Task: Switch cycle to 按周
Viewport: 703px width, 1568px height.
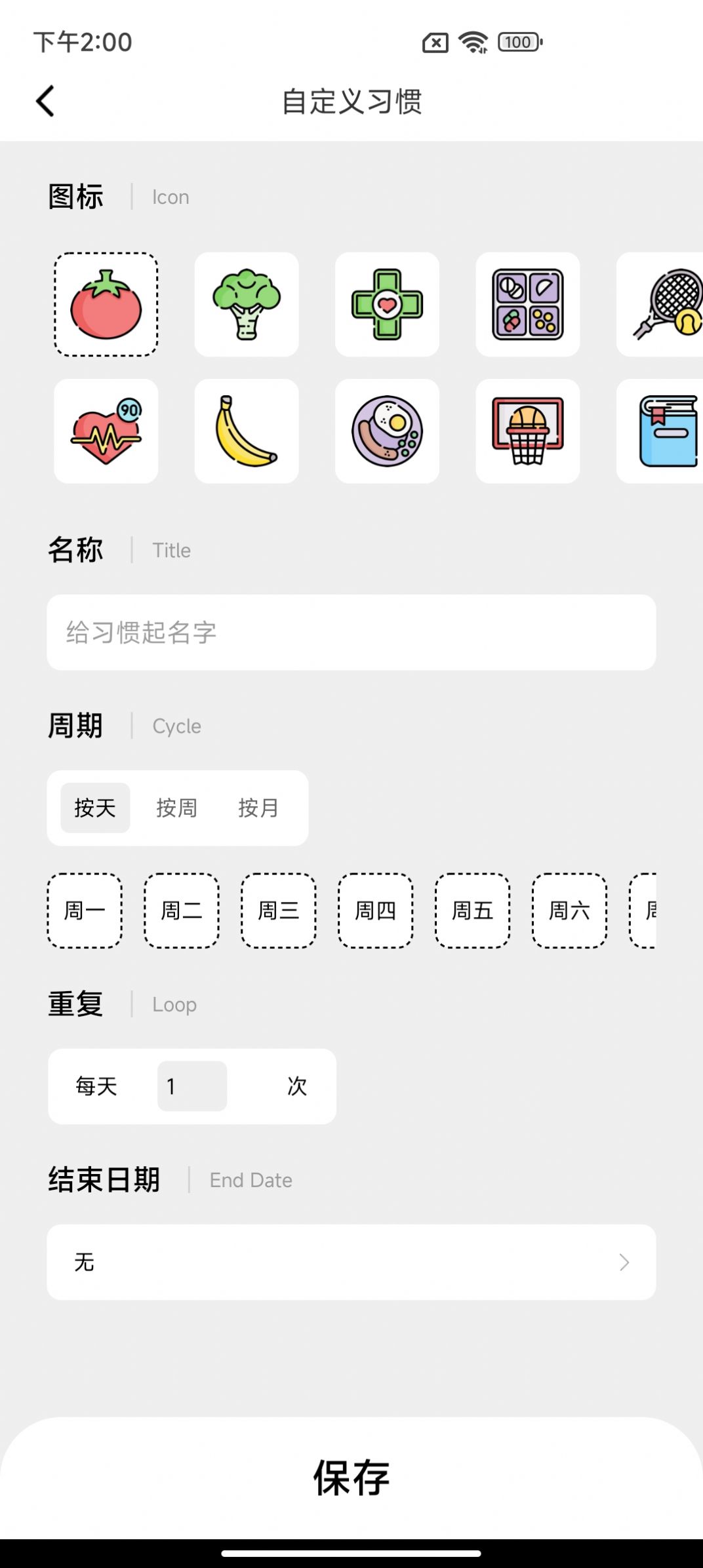Action: click(178, 808)
